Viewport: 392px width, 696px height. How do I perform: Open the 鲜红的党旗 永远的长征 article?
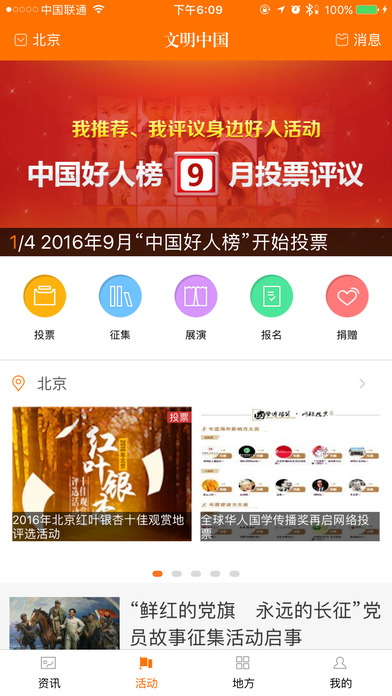196,623
